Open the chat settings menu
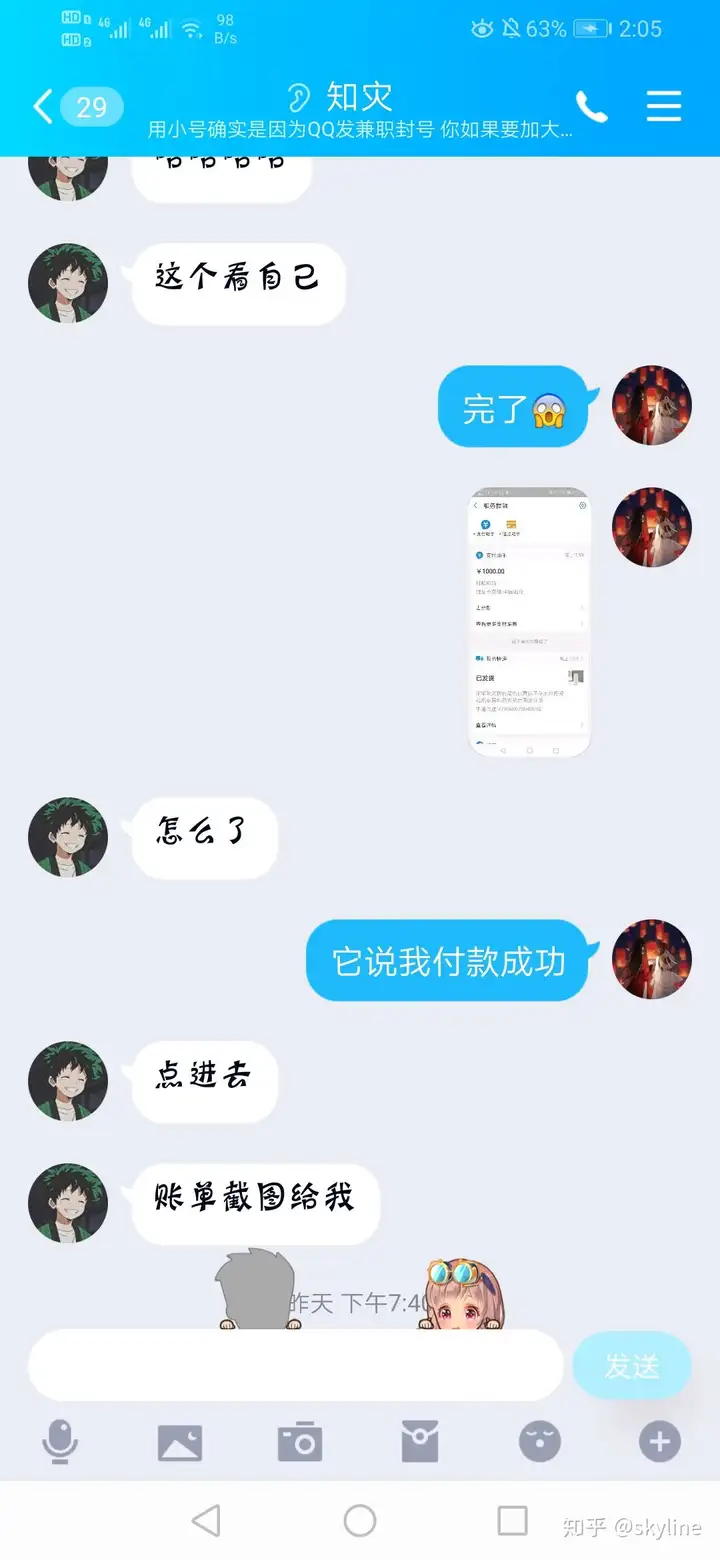 point(663,106)
